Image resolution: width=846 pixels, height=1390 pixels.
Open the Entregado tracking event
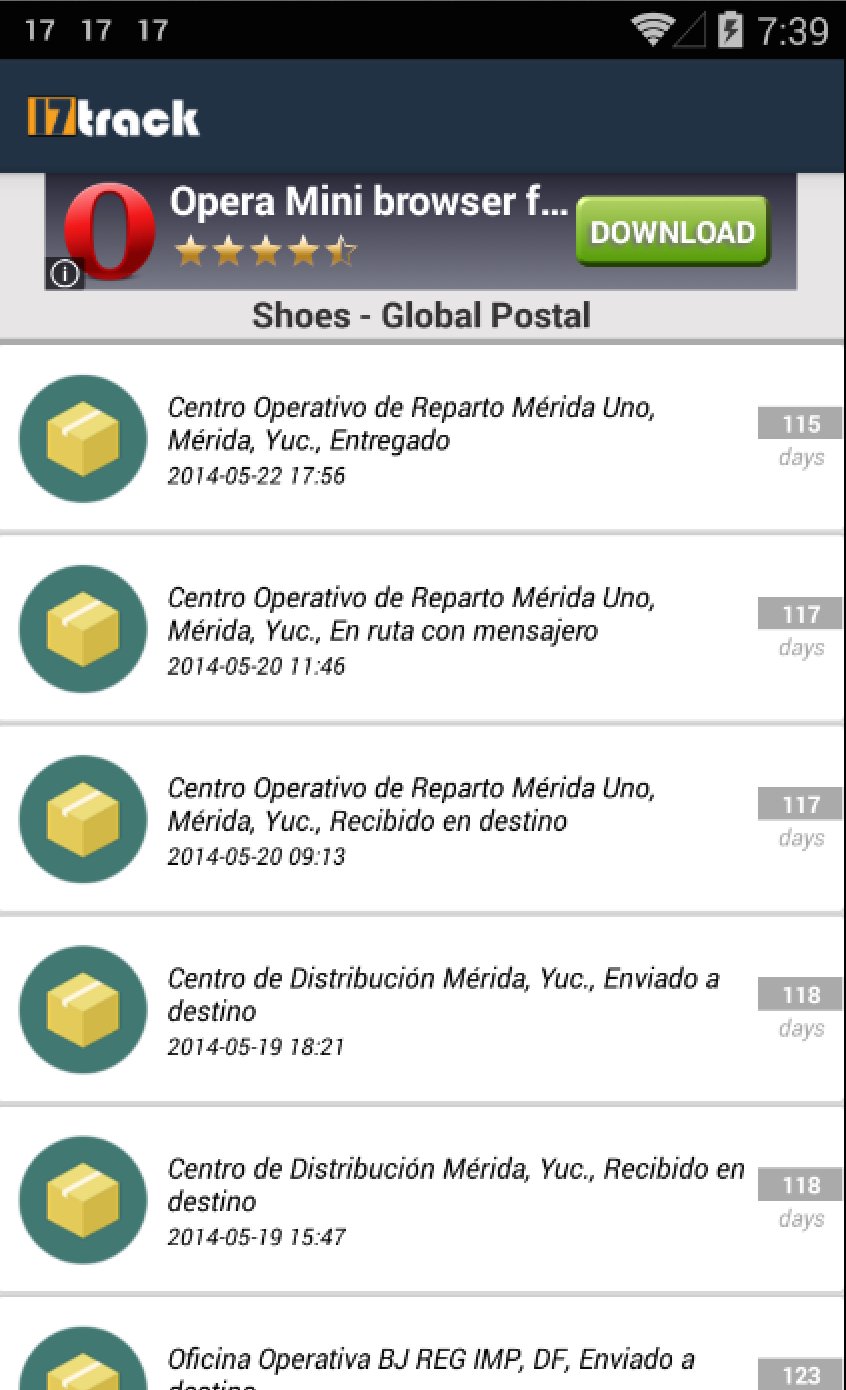point(421,439)
